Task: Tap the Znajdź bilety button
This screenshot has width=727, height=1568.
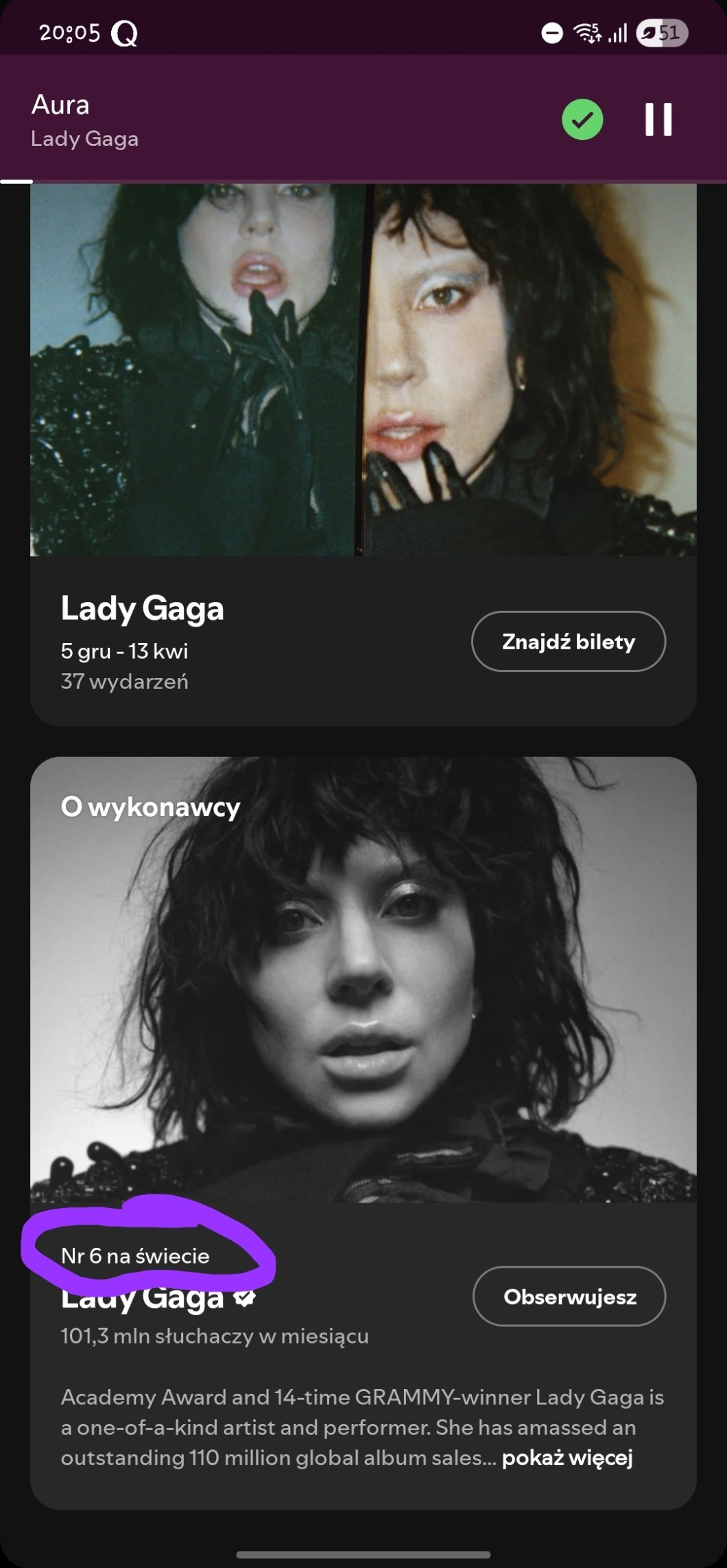Action: point(568,642)
